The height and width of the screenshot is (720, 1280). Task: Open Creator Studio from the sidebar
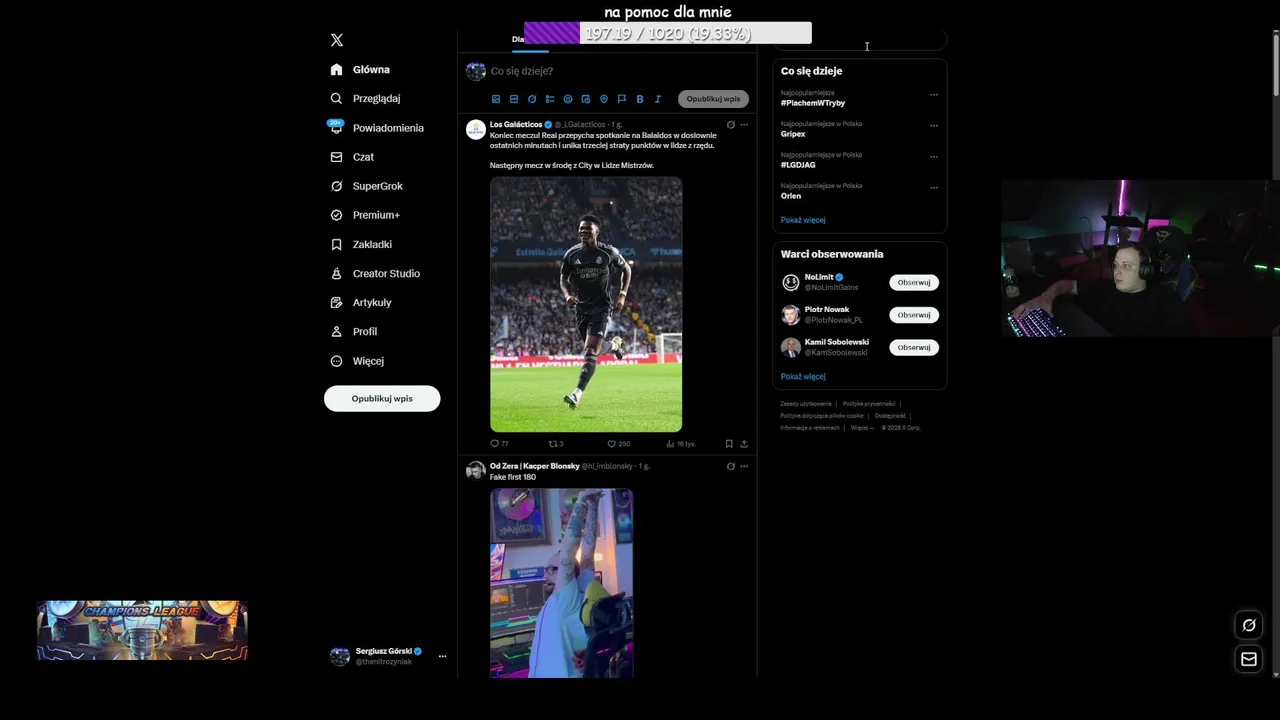click(385, 273)
